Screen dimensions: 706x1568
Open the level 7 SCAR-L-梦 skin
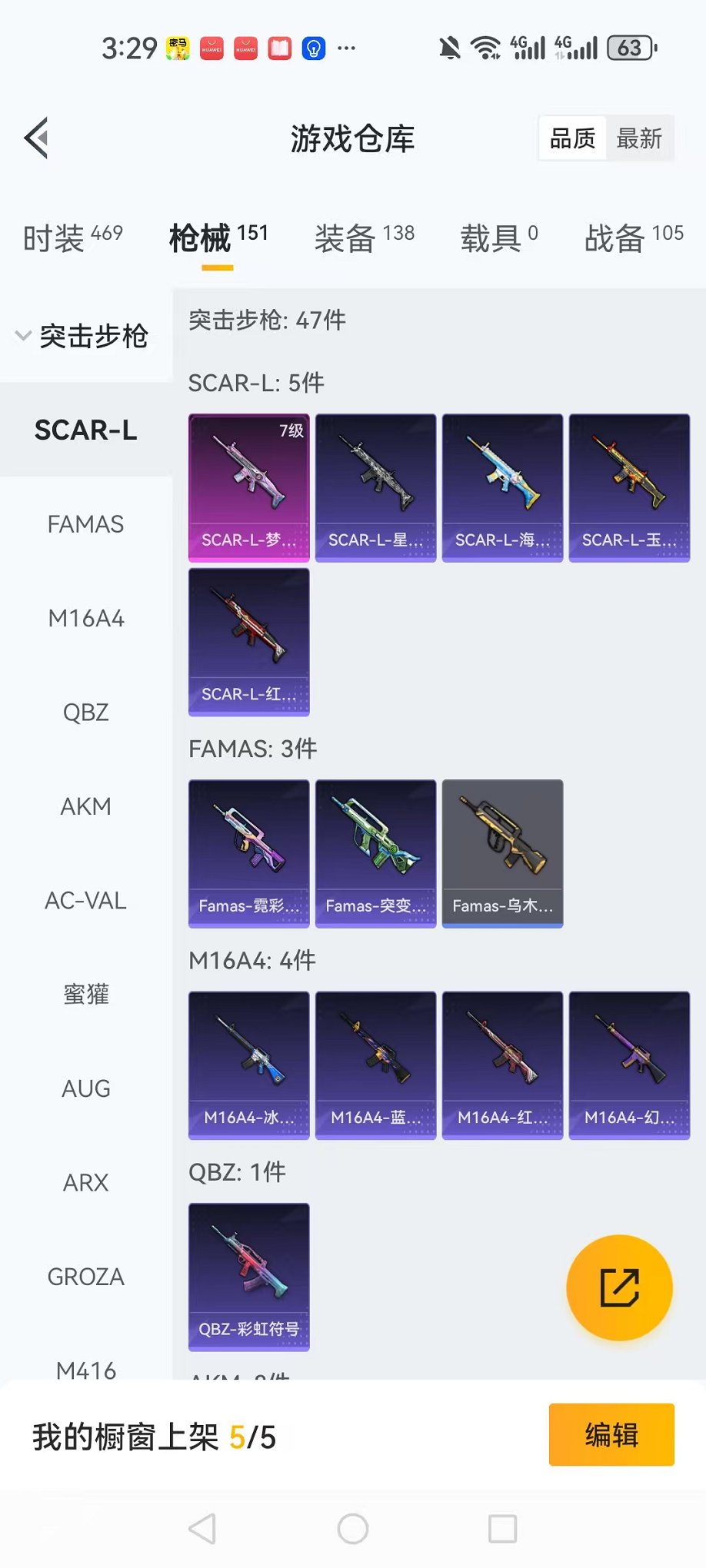248,488
